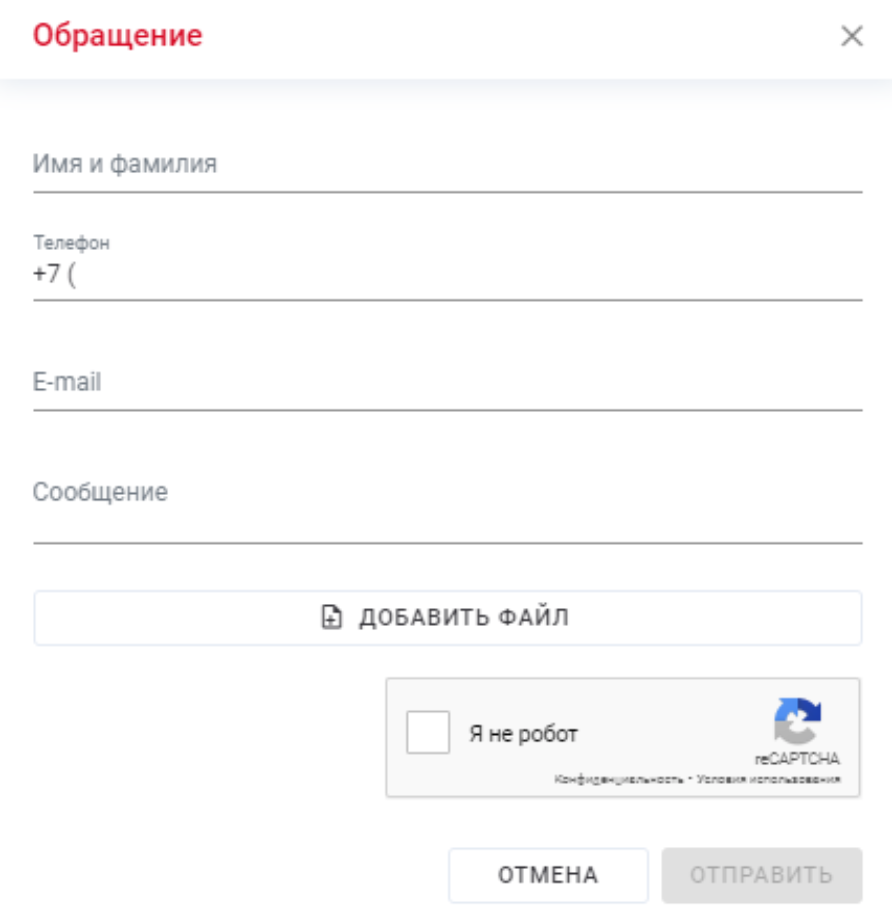Tap the Имя и фамилия field
Screen dimensions: 892x908
coord(447,164)
